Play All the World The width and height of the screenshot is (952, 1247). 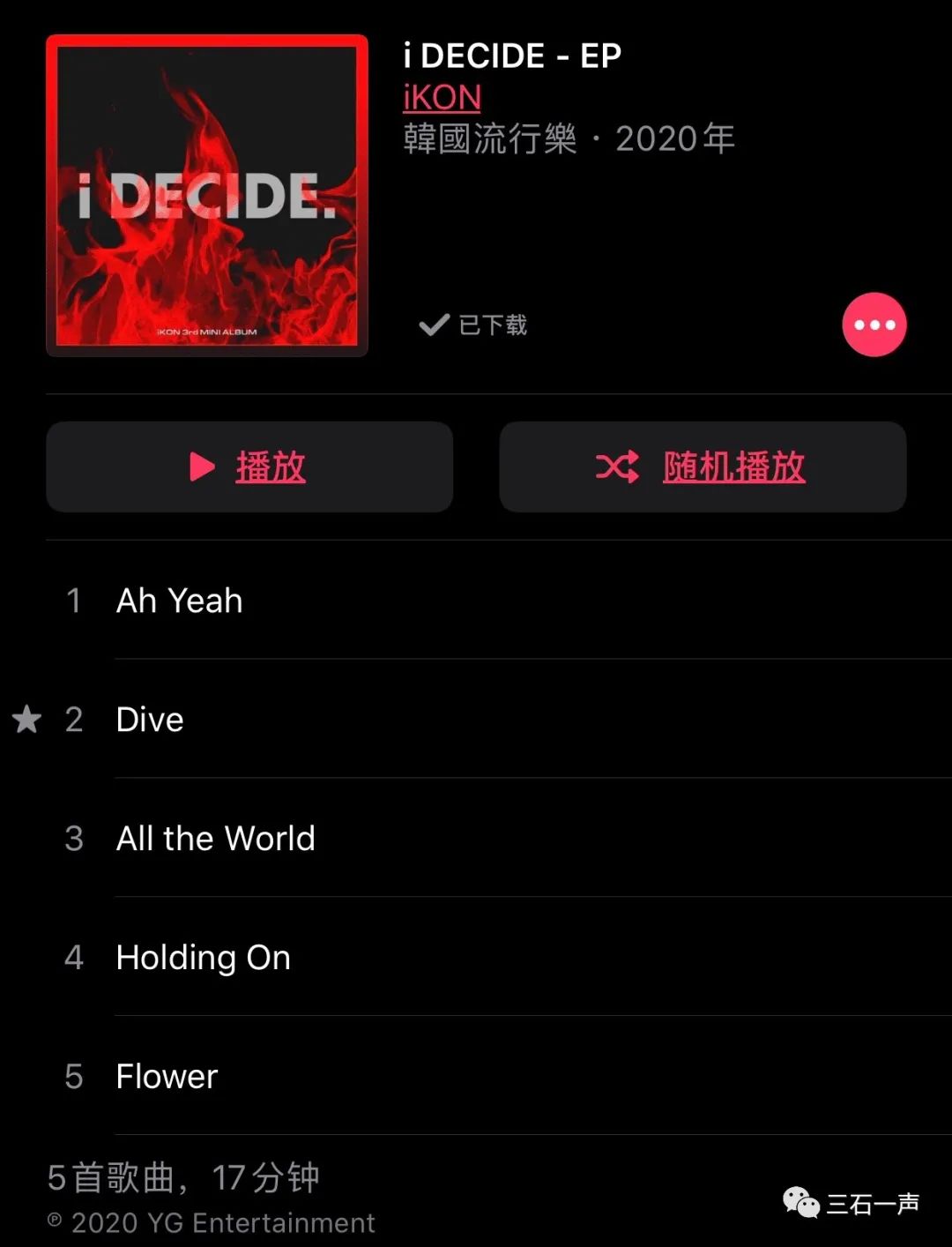215,839
